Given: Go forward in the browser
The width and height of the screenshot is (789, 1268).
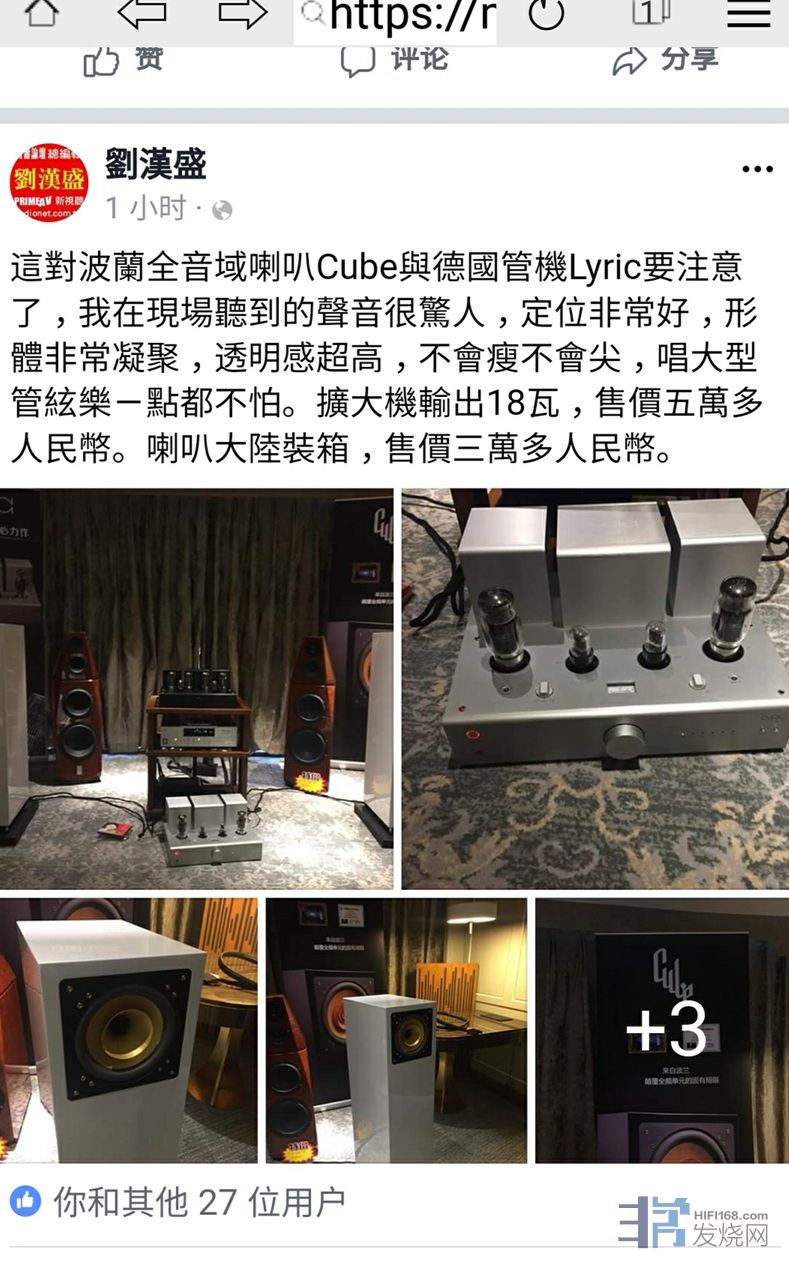Looking at the screenshot, I should [x=242, y=14].
